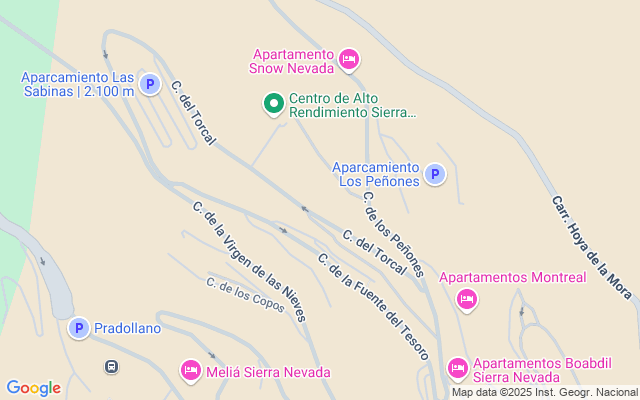Viewport: 640px width, 400px height.
Task: Select the Aparcamiento Los Peñones parking marker
Action: [434, 174]
